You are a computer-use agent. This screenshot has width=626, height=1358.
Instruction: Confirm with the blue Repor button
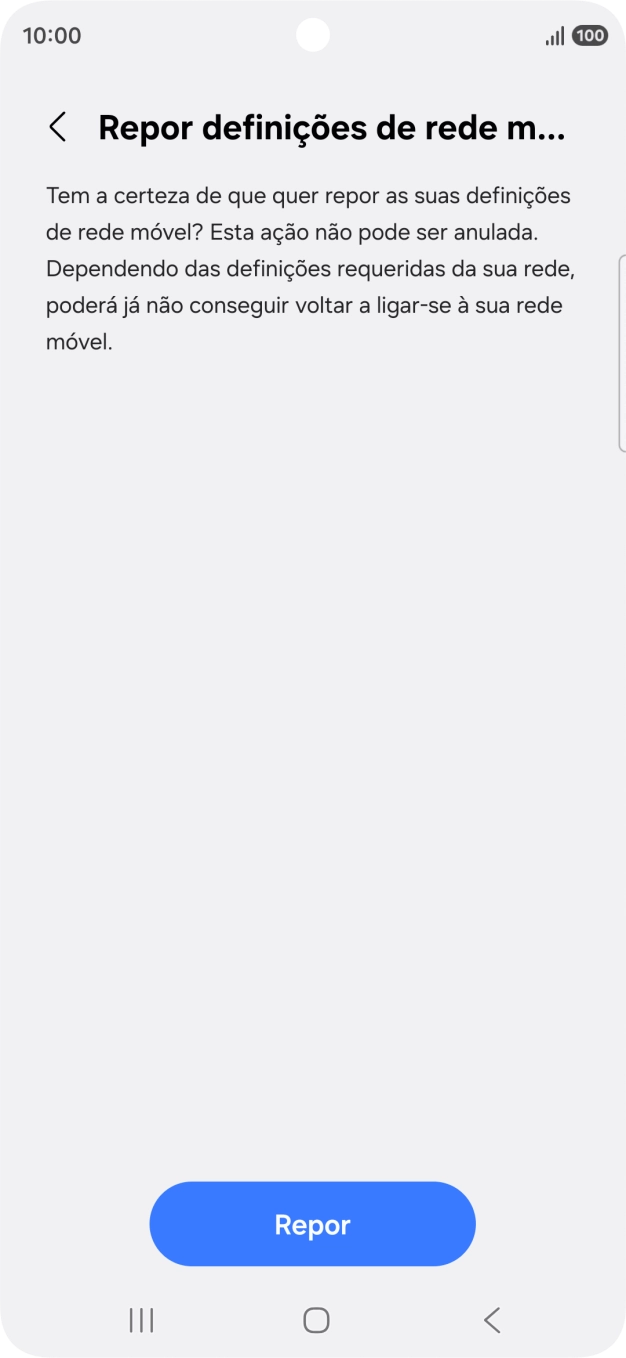click(x=312, y=1224)
